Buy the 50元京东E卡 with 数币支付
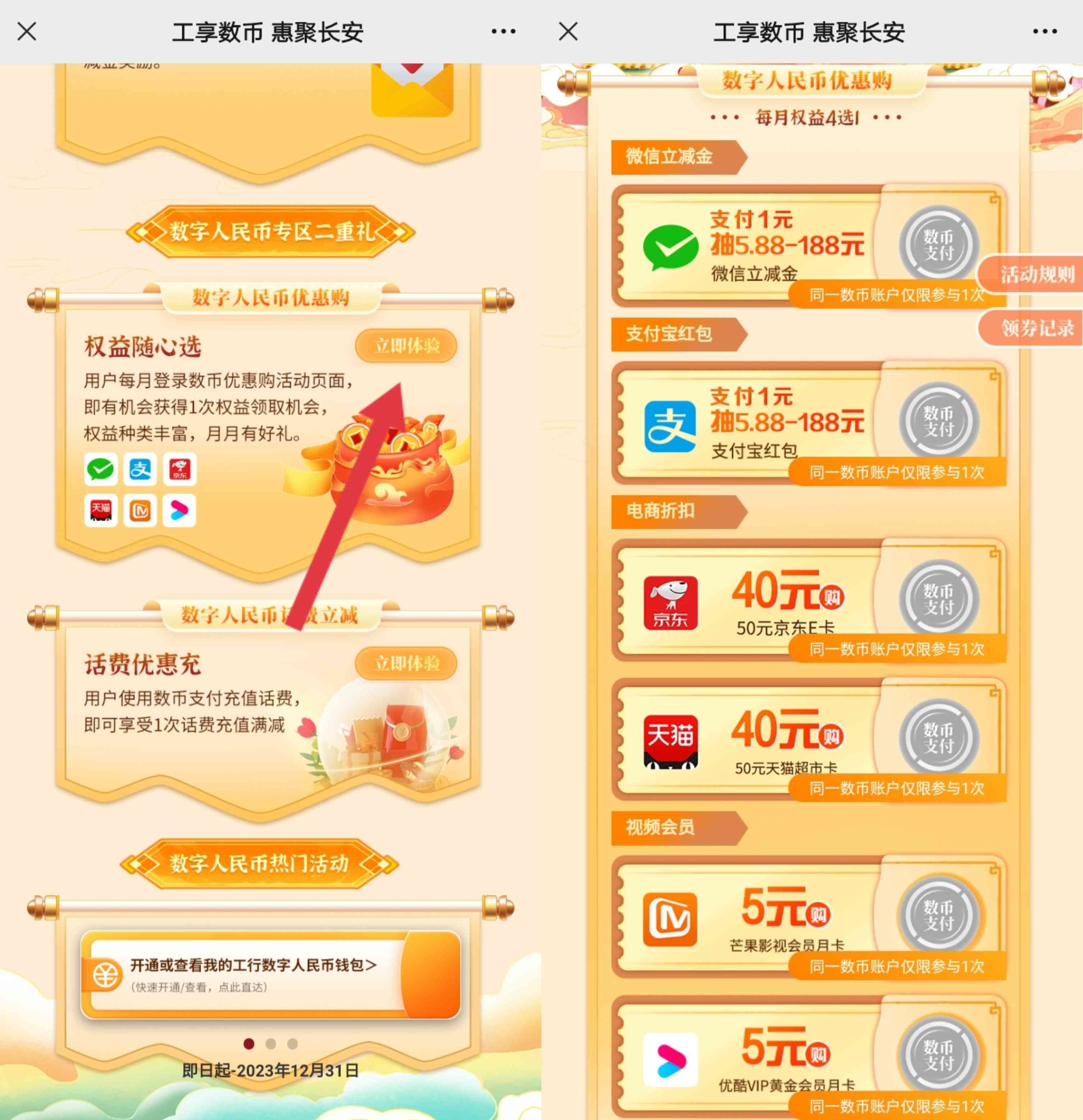1083x1120 pixels. coord(938,599)
